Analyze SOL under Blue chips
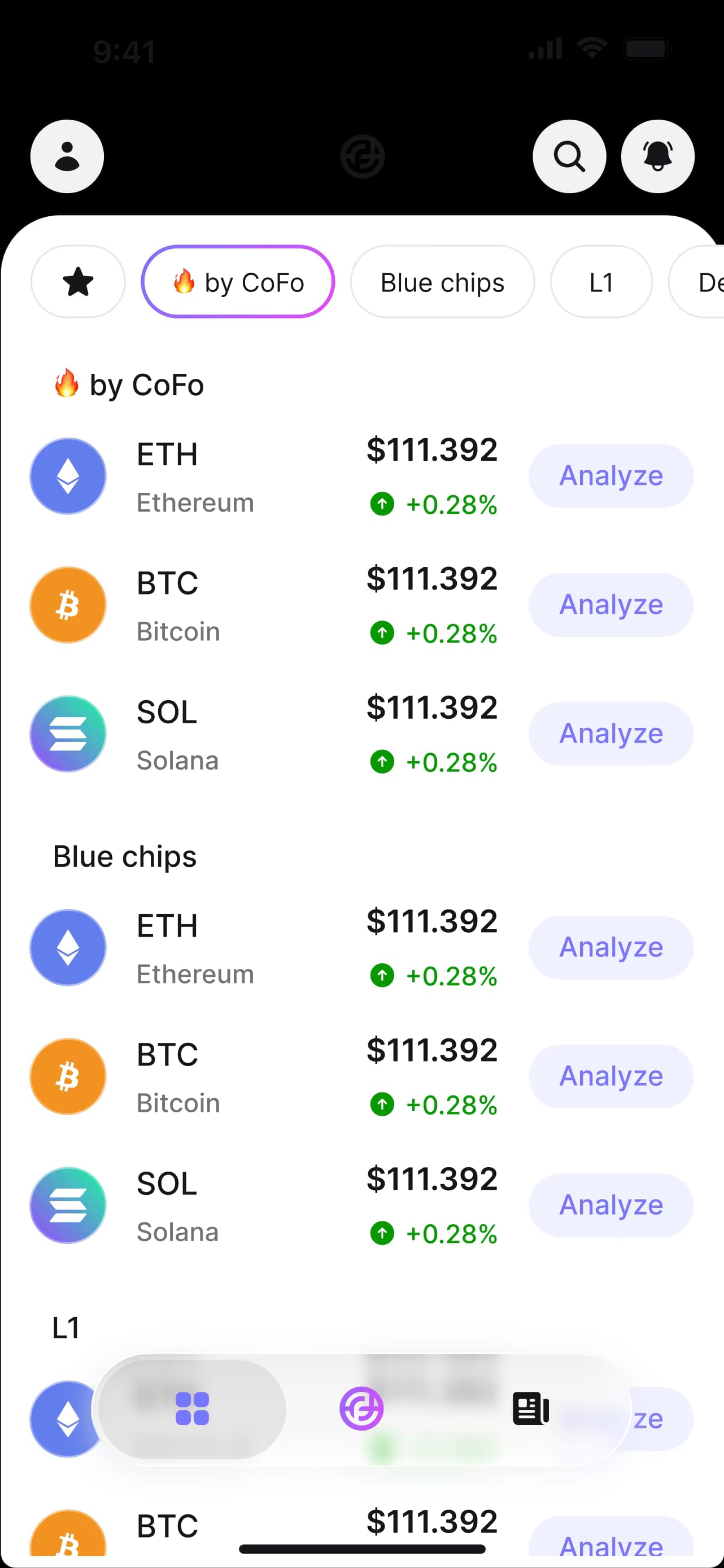Image resolution: width=724 pixels, height=1568 pixels. click(x=610, y=1205)
